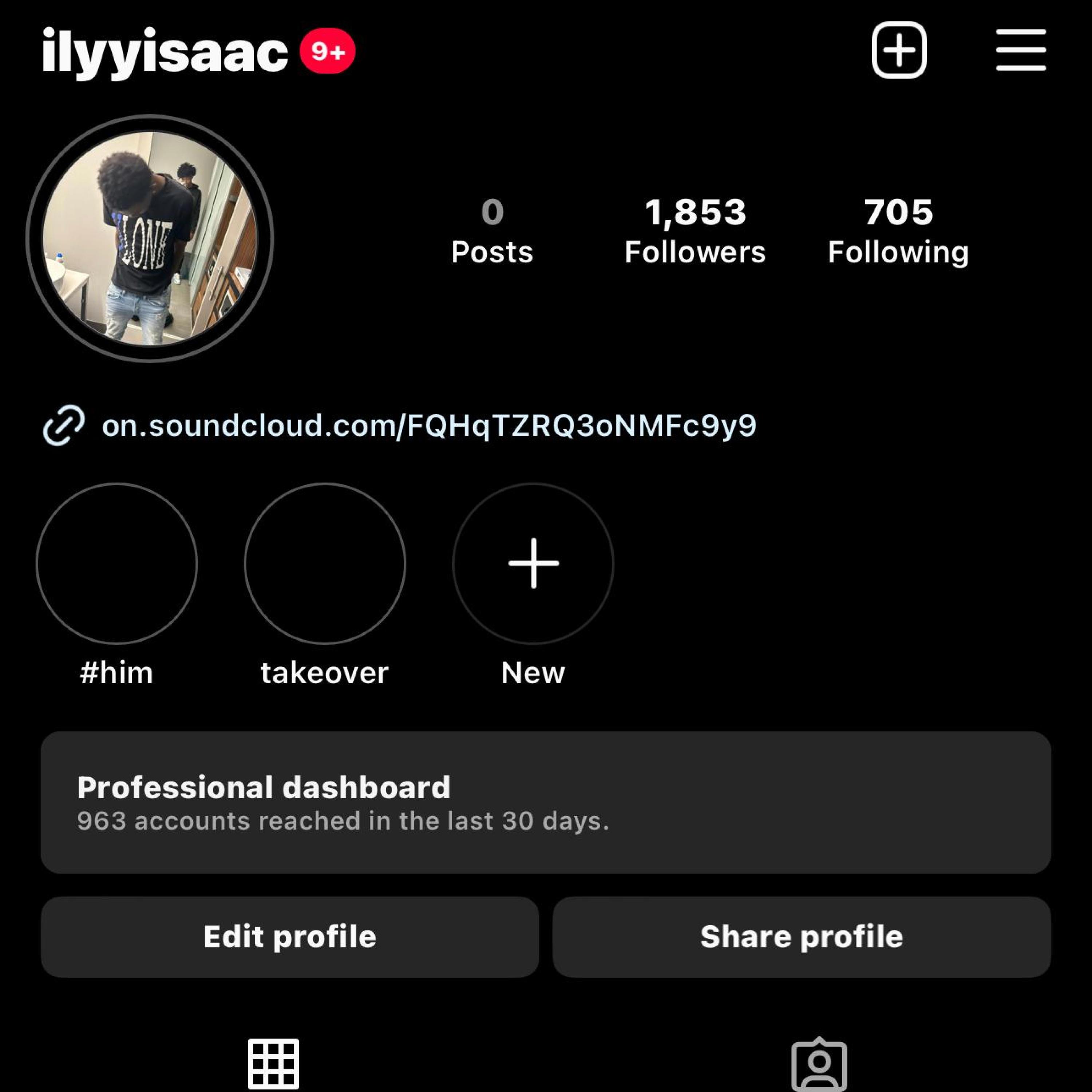
Task: Tap the profile picture
Action: tap(150, 238)
